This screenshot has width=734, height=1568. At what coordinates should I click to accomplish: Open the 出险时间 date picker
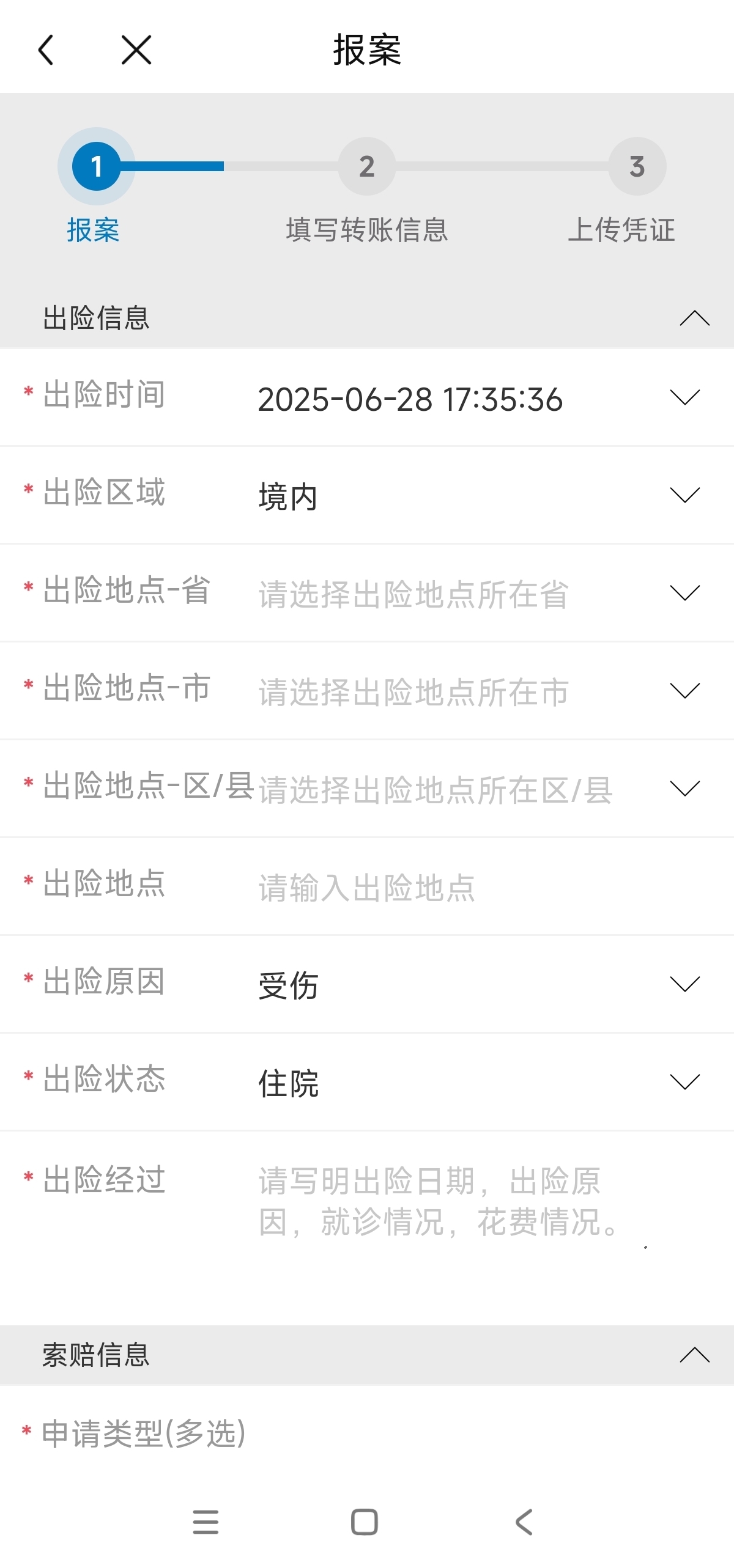[x=367, y=398]
